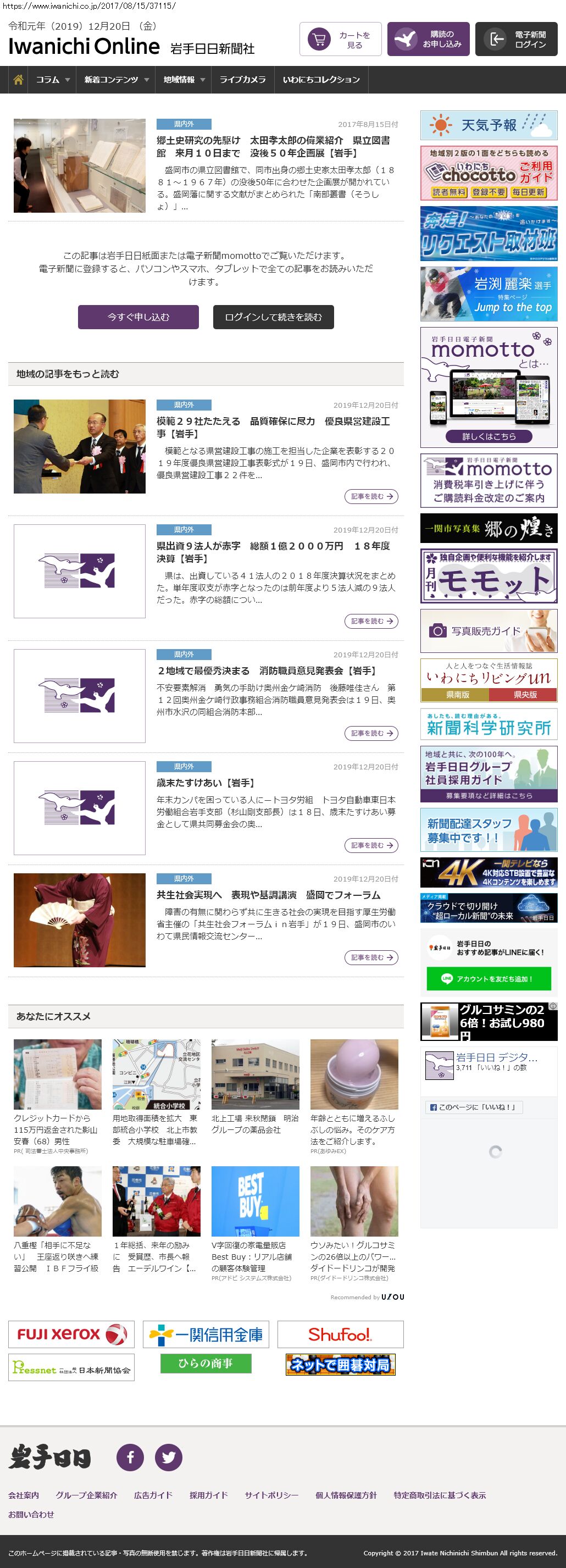566x1568 pixels.
Task: Open 個人情報保護方針 footer link
Action: pos(346,1495)
